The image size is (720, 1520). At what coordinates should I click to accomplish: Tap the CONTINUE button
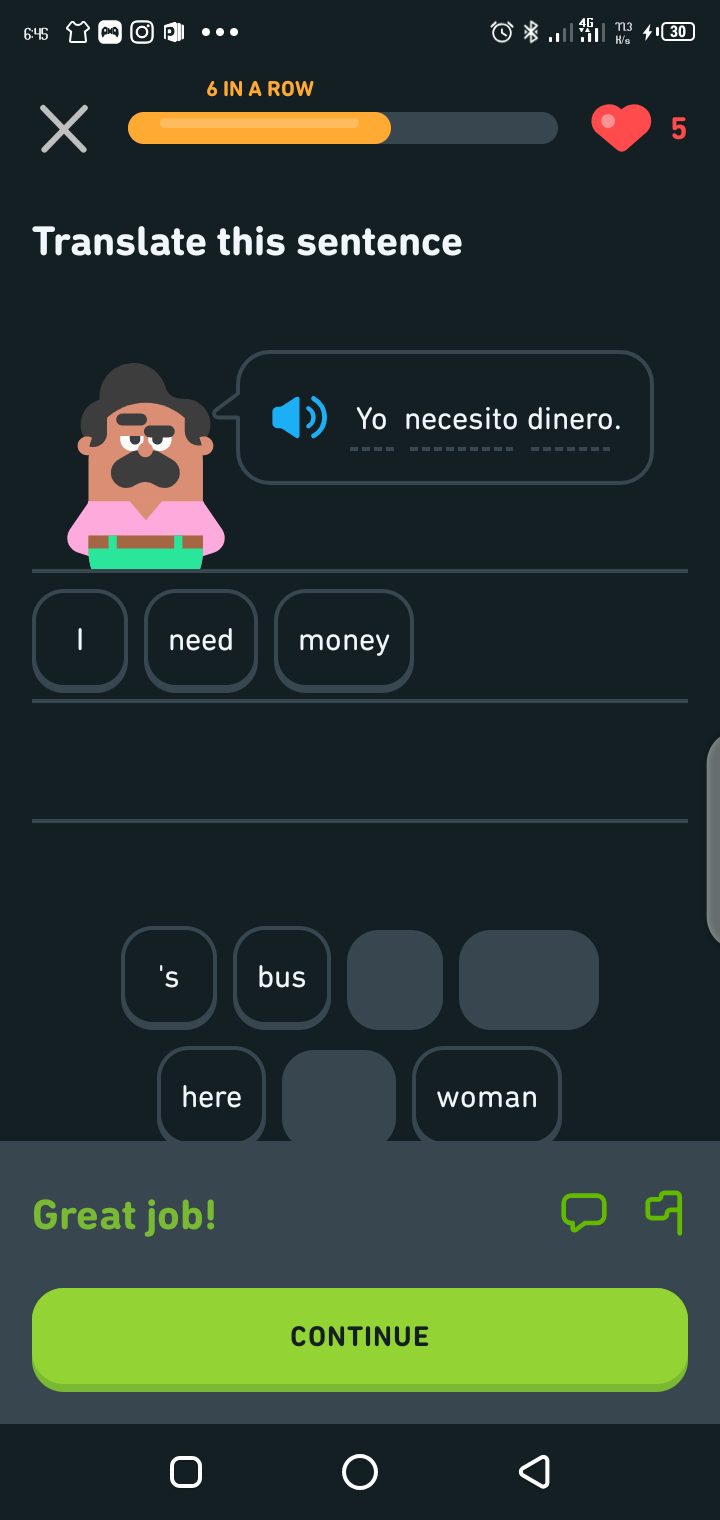360,1337
